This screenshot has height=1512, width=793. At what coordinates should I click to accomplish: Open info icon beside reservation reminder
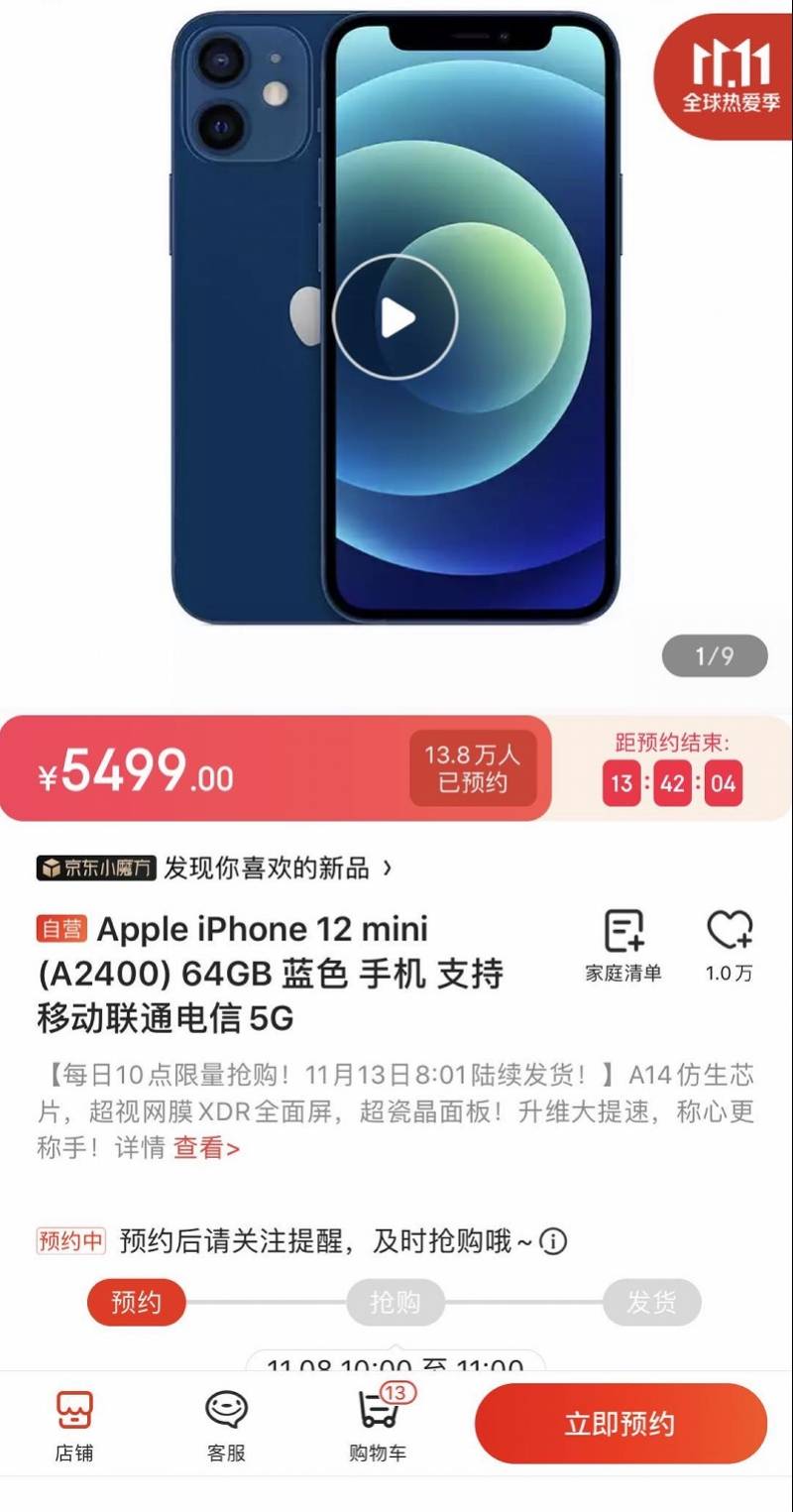click(553, 1240)
